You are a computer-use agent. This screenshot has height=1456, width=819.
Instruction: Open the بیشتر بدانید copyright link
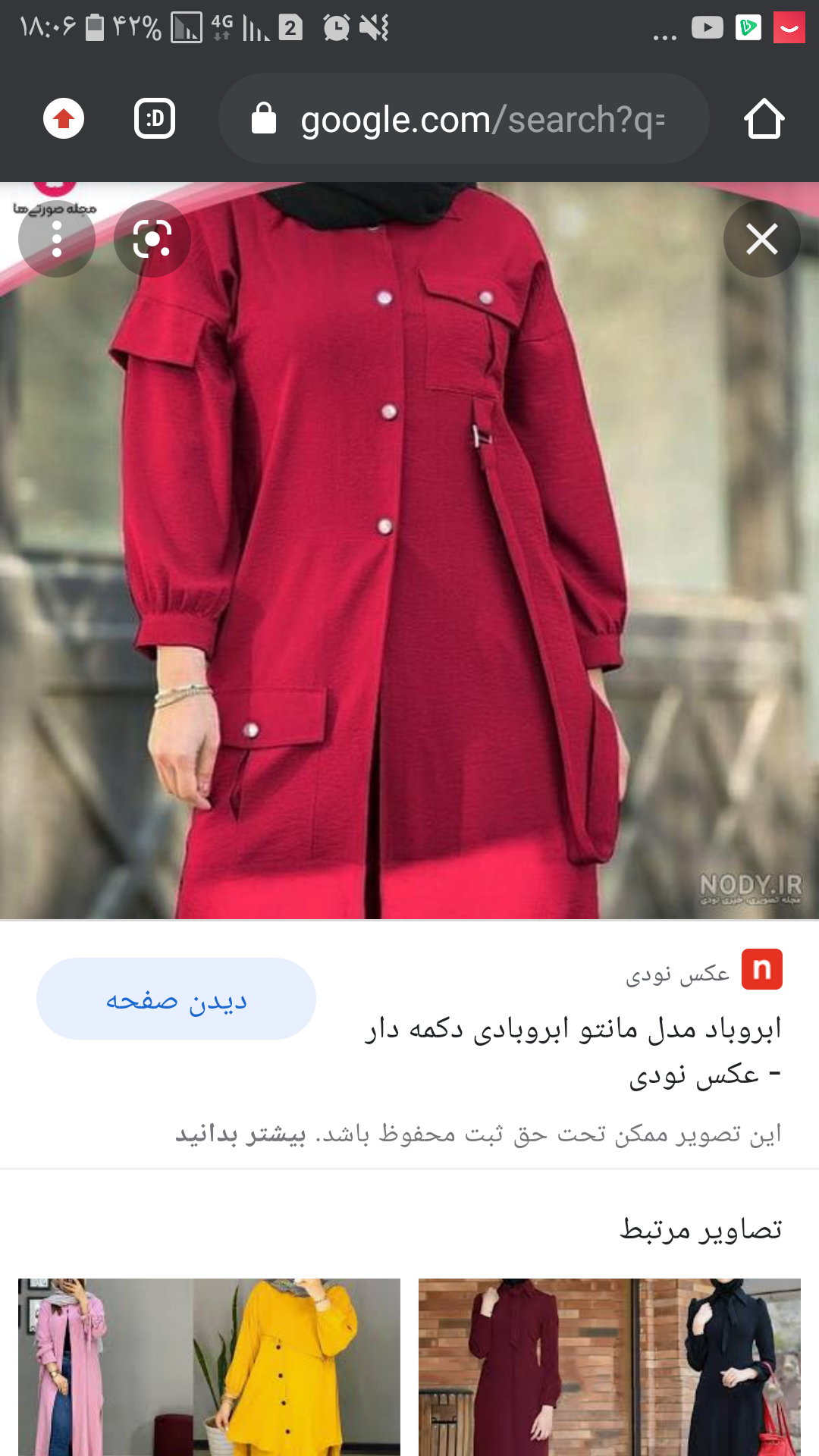tap(240, 1134)
